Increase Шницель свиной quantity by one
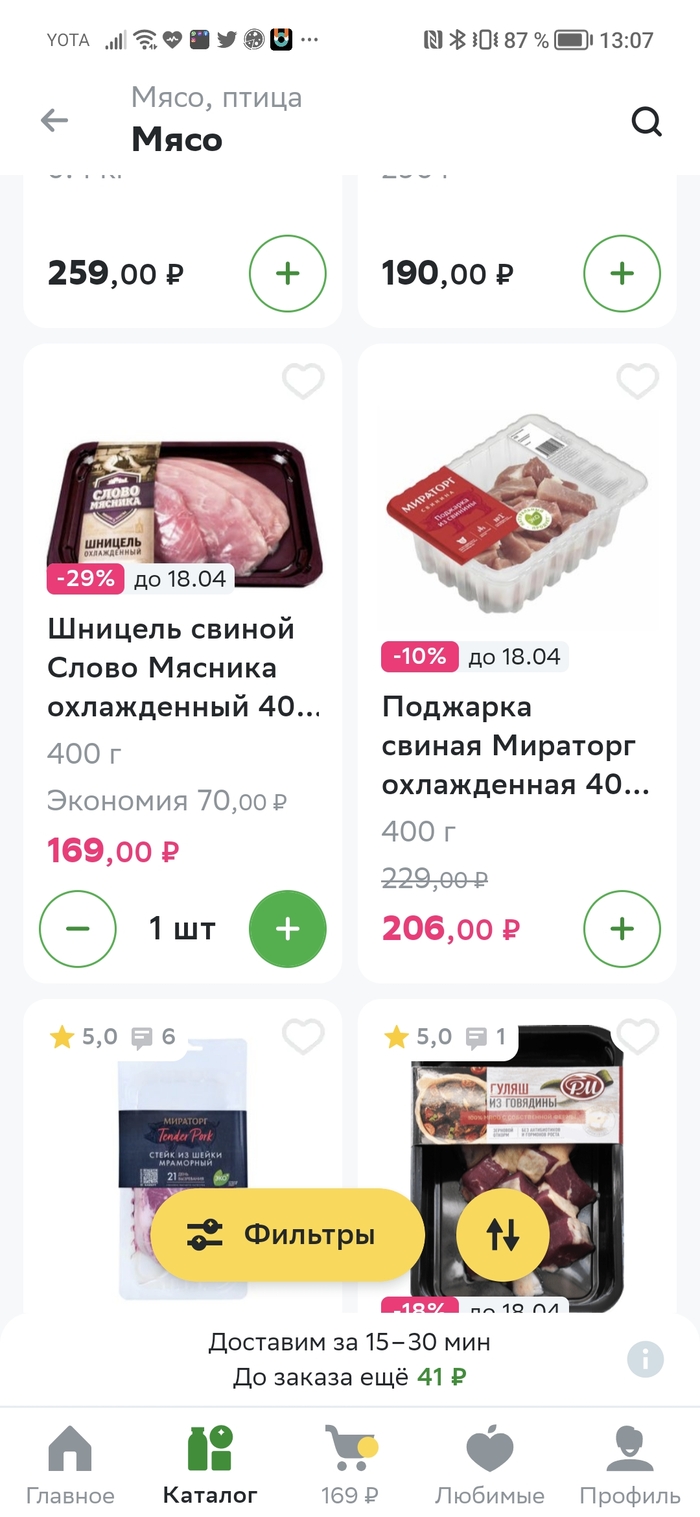Screen dimensions: 700x1517 288,928
